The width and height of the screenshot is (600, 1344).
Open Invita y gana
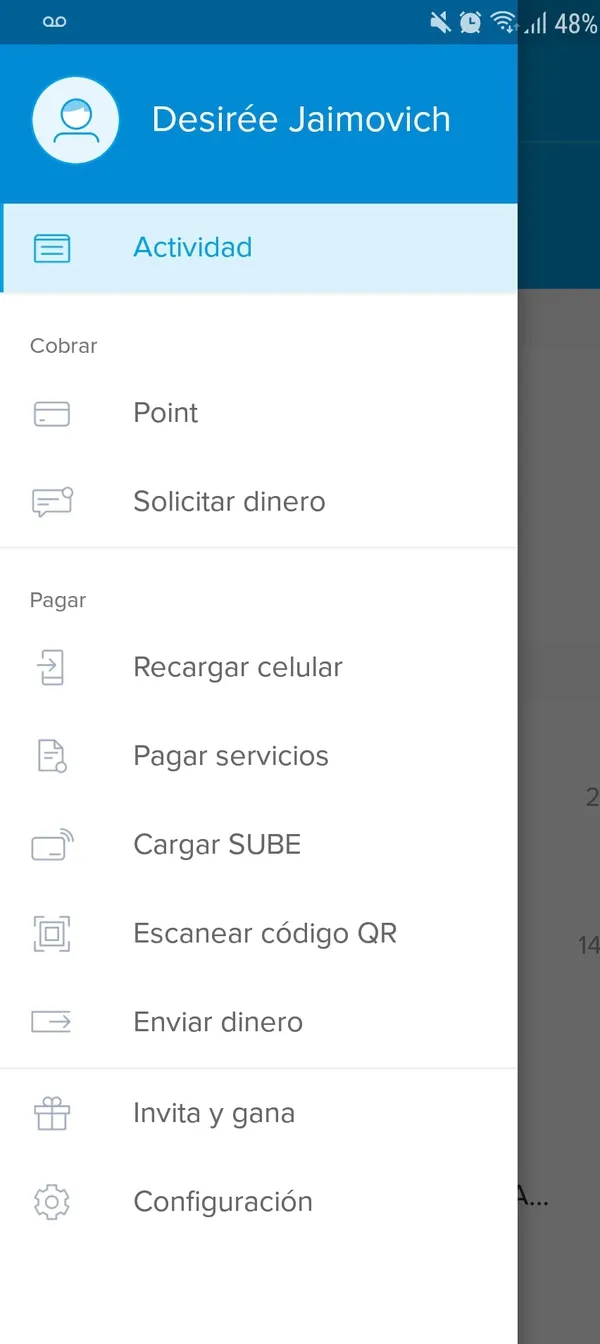click(x=214, y=1114)
